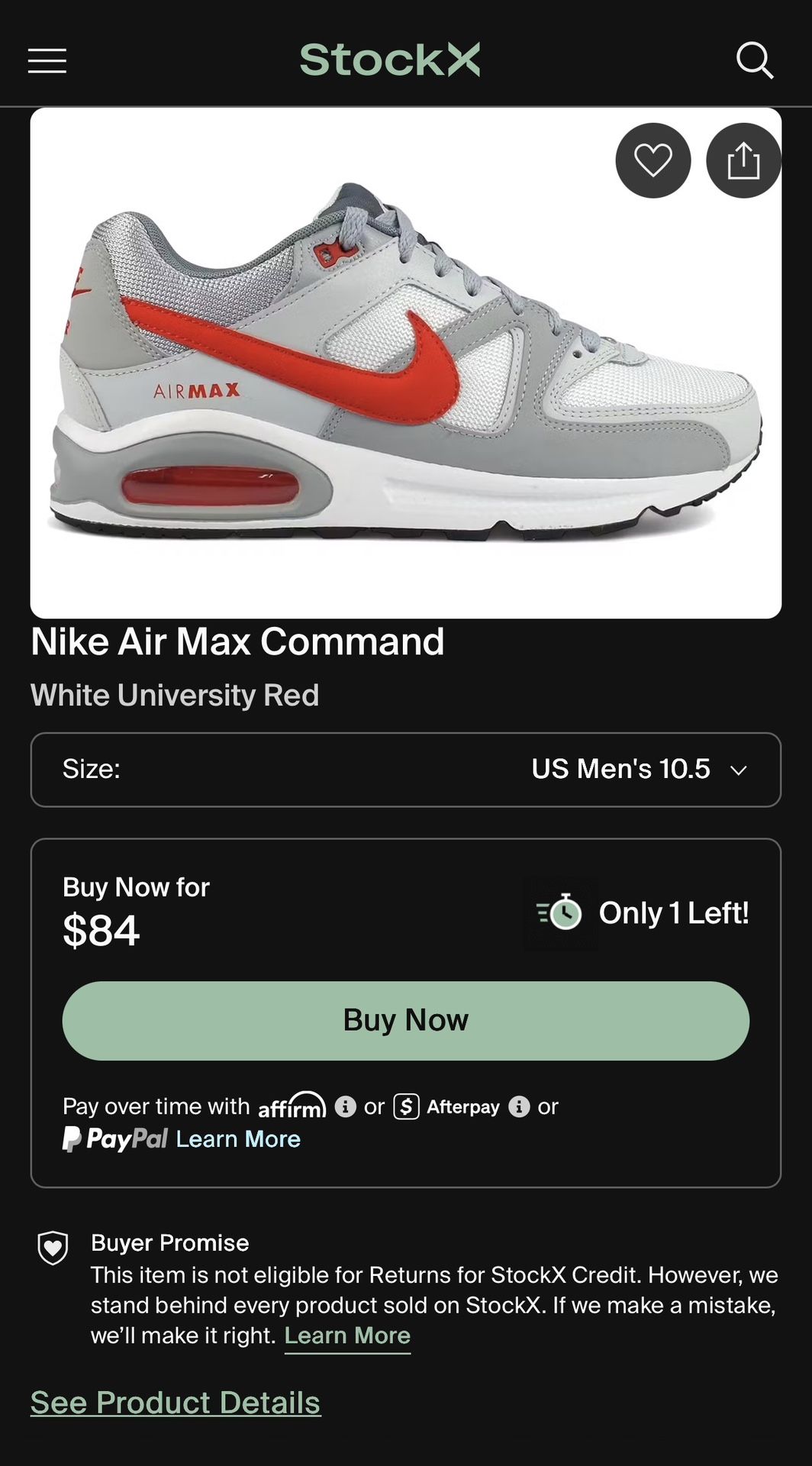Open the hamburger navigation menu
Image resolution: width=812 pixels, height=1466 pixels.
[46, 60]
